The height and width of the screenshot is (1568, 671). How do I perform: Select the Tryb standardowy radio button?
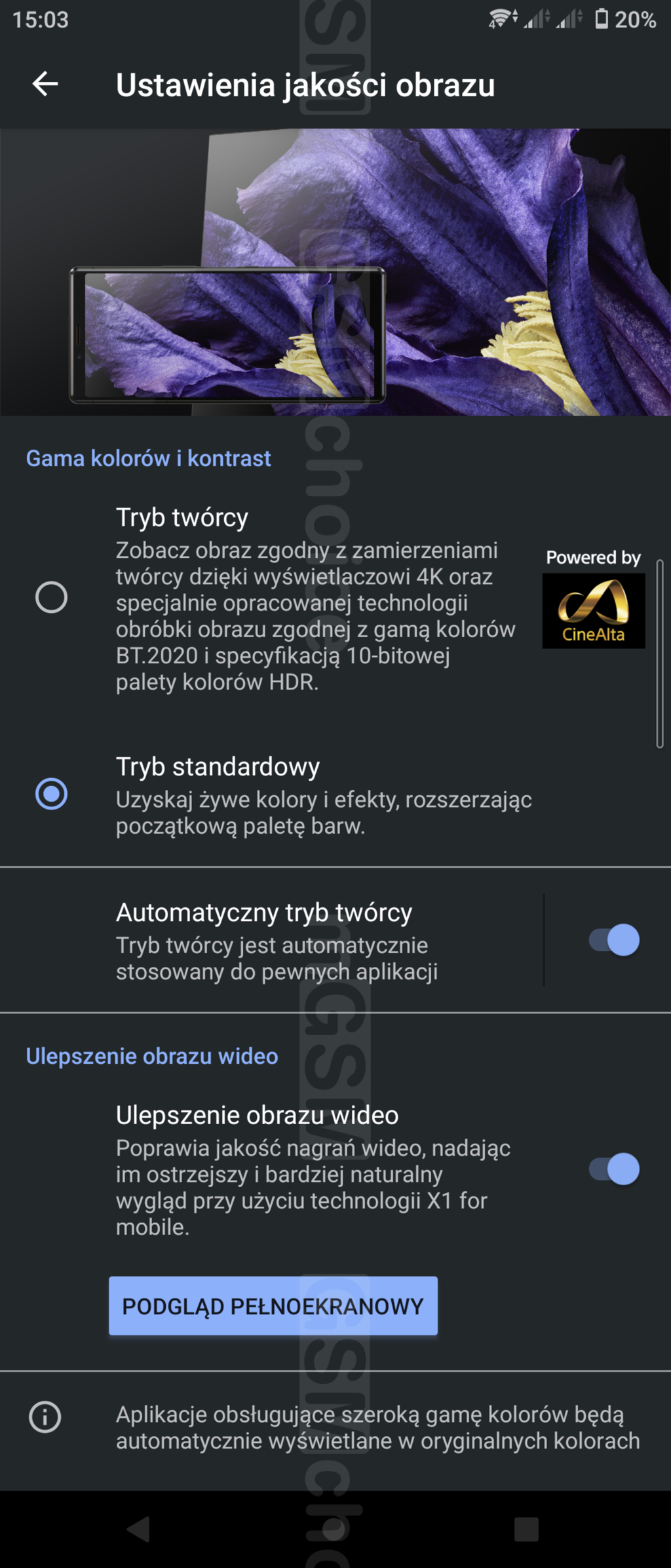51,794
